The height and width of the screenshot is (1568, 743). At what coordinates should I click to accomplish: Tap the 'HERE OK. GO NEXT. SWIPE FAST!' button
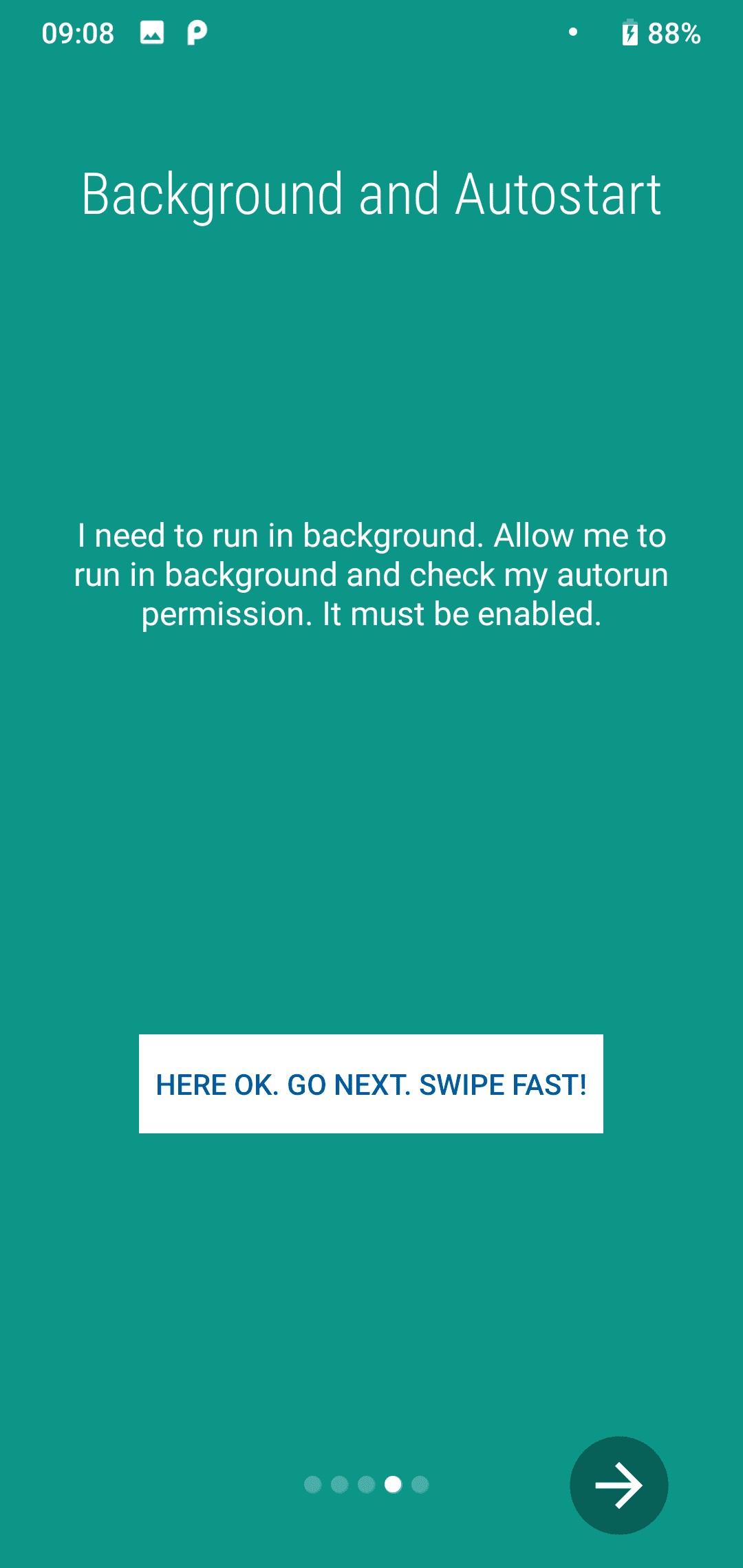coord(371,1084)
